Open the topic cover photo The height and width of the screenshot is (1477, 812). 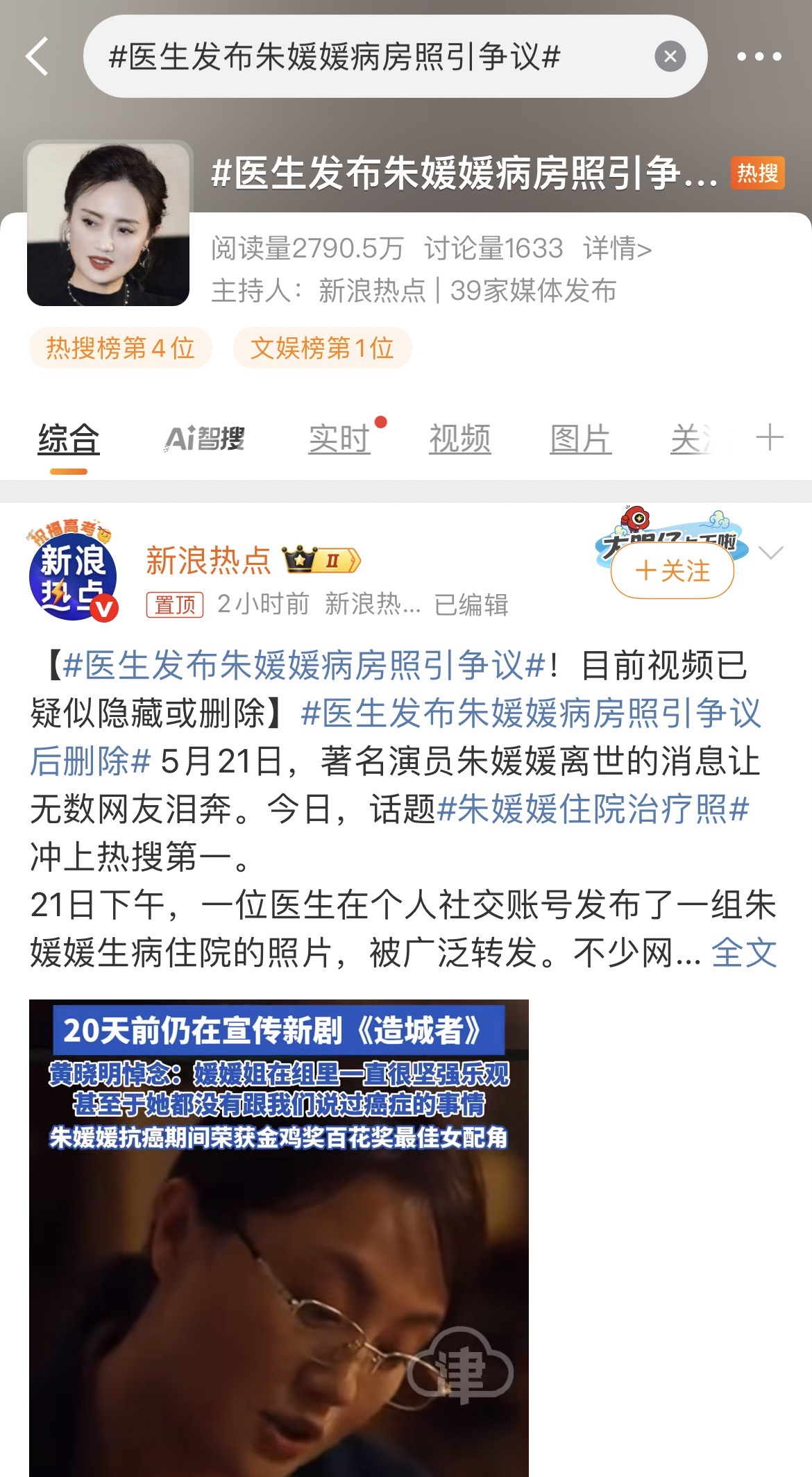pos(108,225)
